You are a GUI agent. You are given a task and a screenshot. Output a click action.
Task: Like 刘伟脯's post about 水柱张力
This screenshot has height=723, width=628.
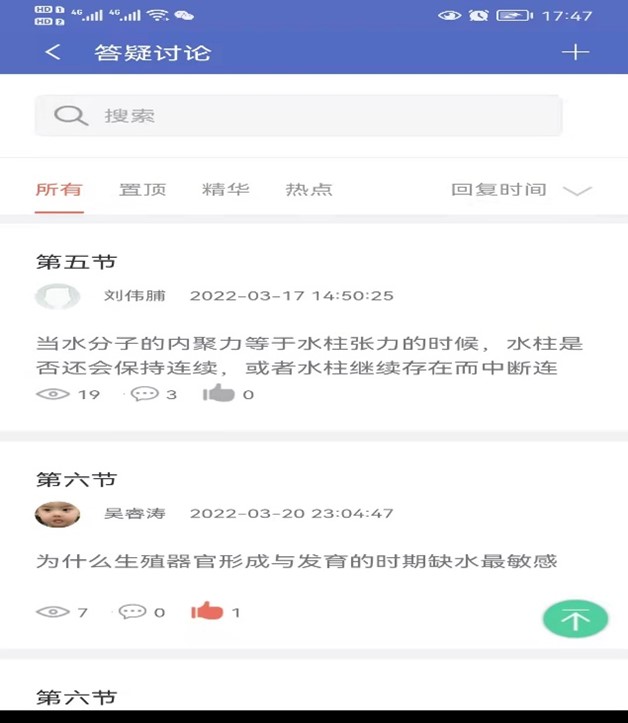219,394
